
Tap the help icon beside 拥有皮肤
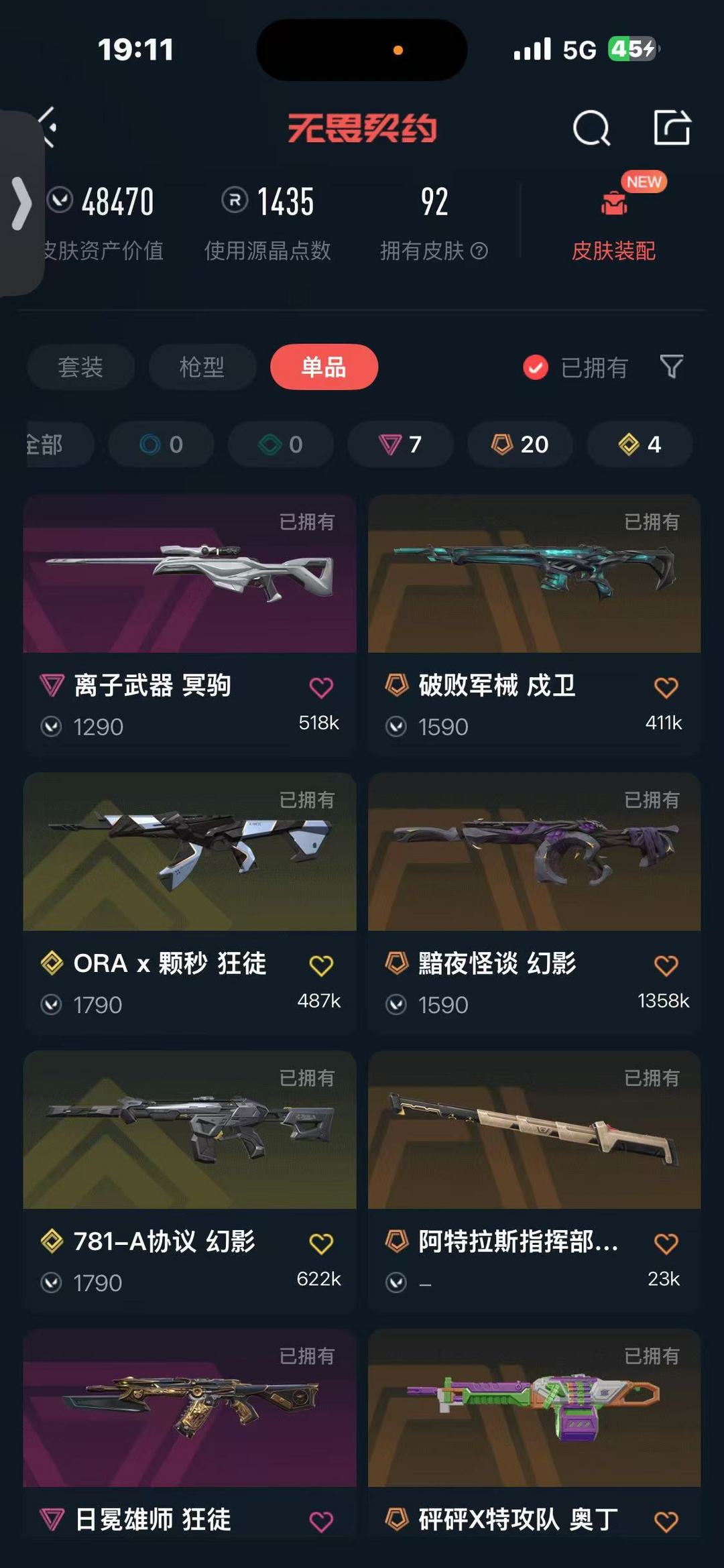point(479,251)
